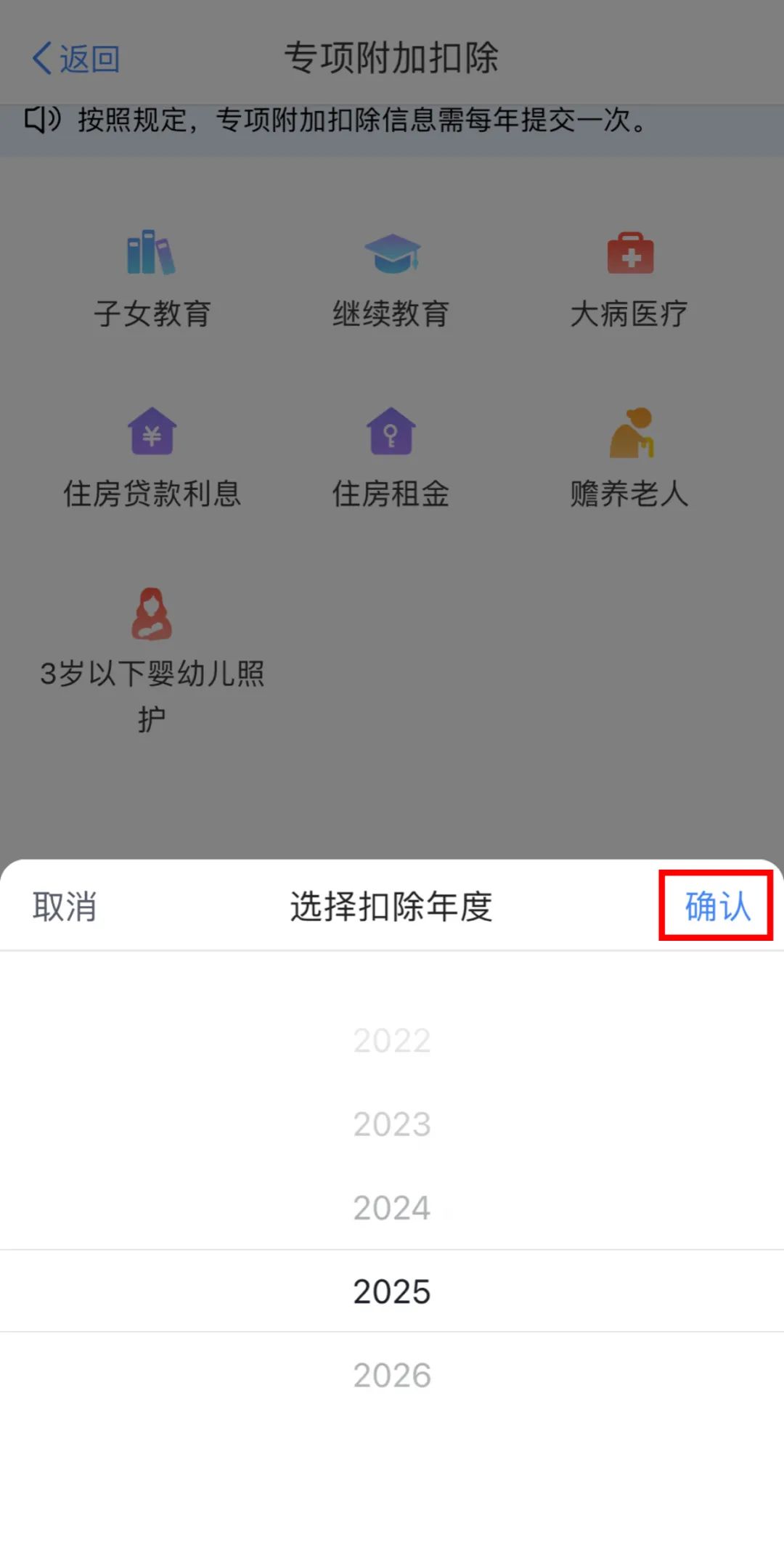This screenshot has width=784, height=1568.
Task: Select 2026 in the year picker
Action: (x=392, y=1375)
